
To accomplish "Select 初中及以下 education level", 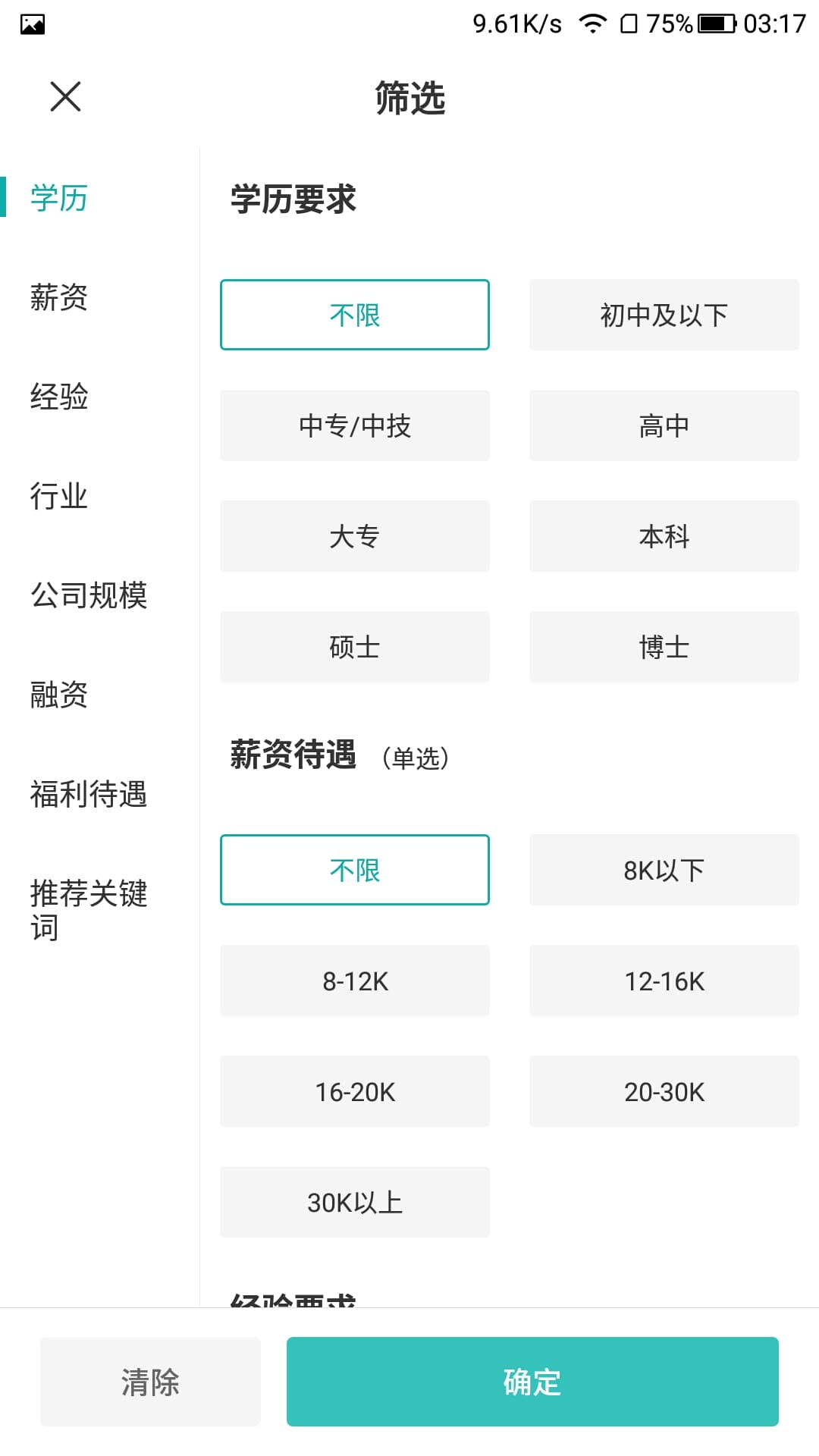I will [664, 315].
